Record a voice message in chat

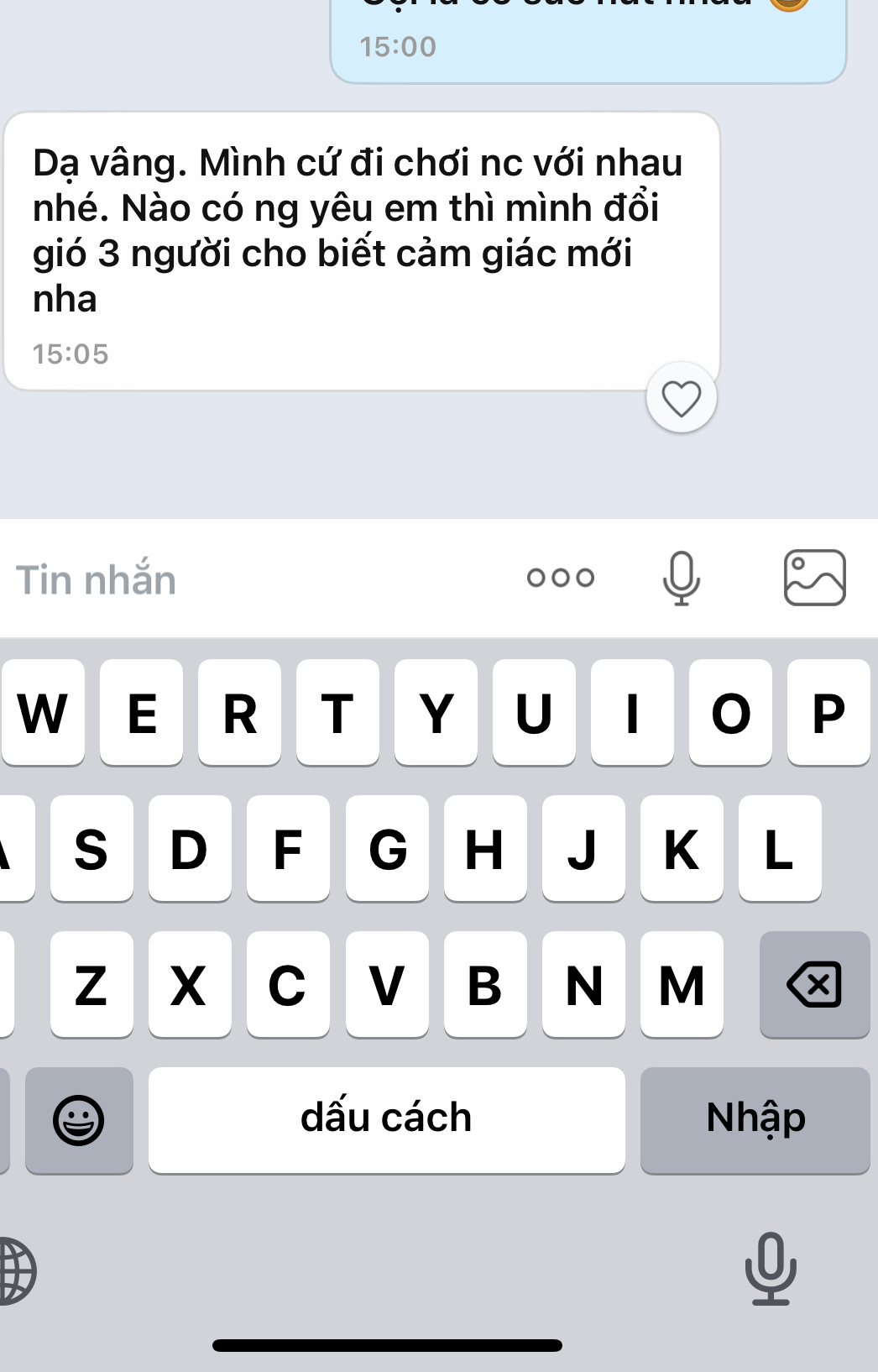(681, 578)
